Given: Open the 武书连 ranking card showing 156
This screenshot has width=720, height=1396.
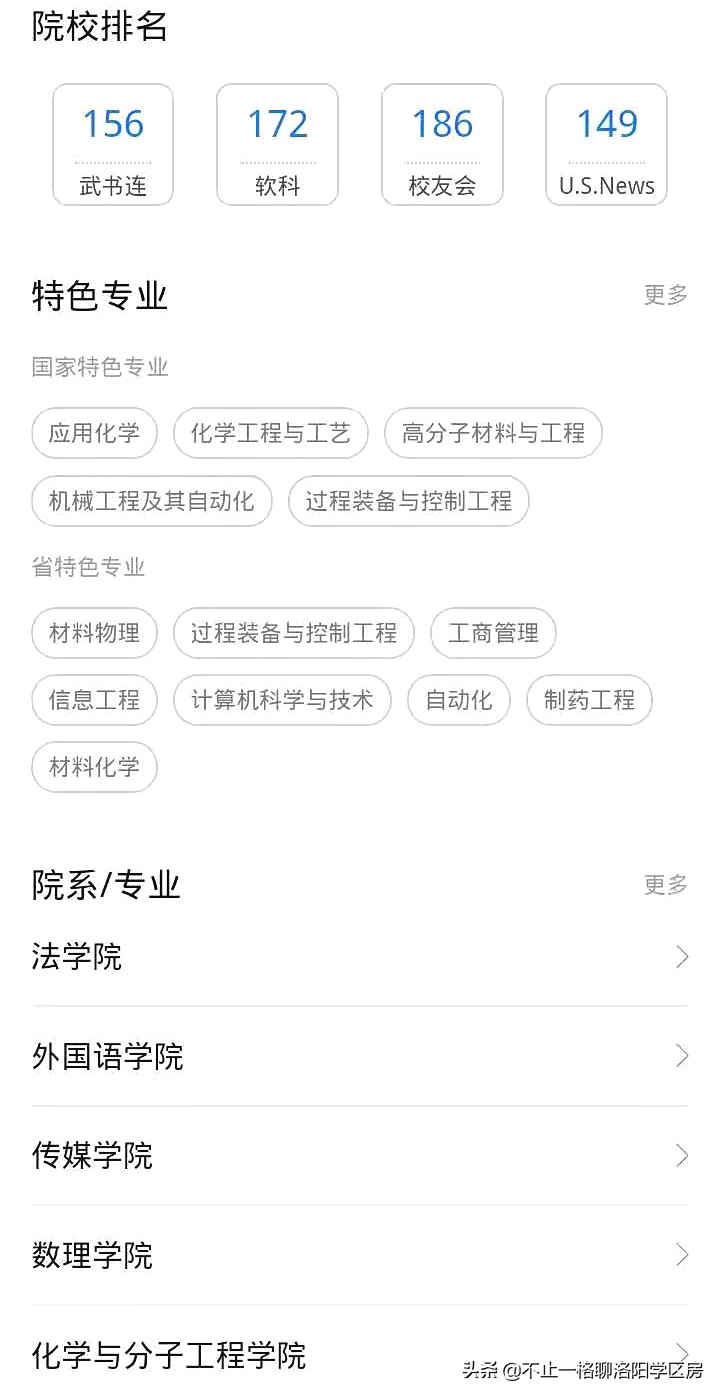Looking at the screenshot, I should click(113, 144).
